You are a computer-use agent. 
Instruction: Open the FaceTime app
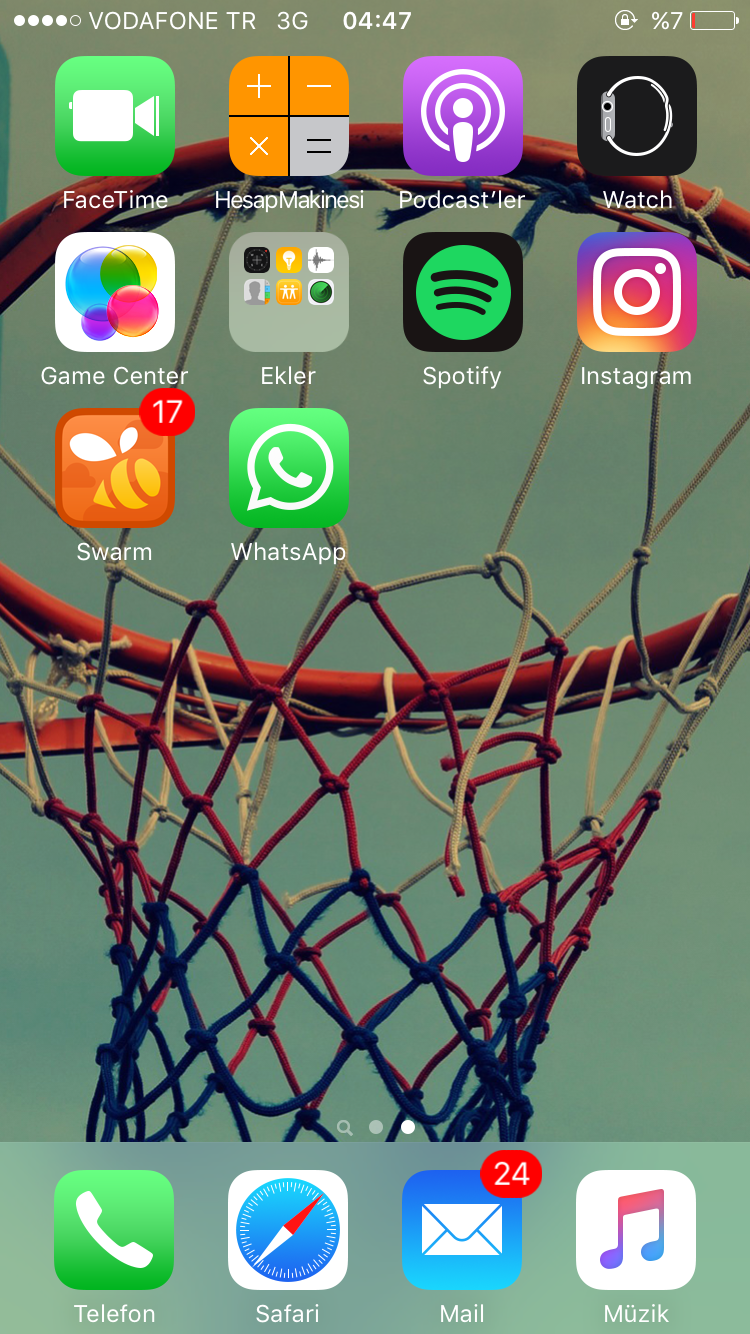coord(115,116)
